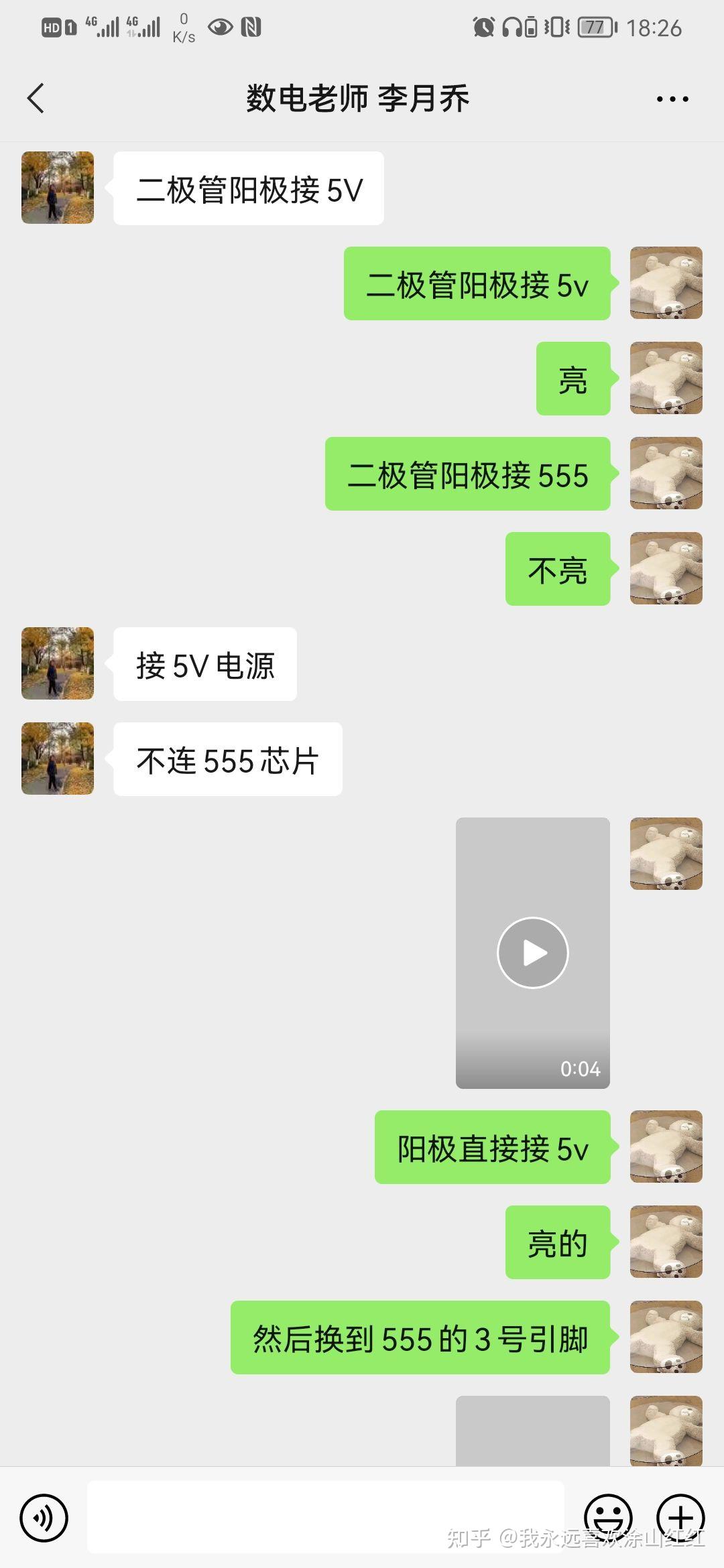Open the emoji sticker panel
The width and height of the screenshot is (724, 1568).
(x=608, y=1518)
